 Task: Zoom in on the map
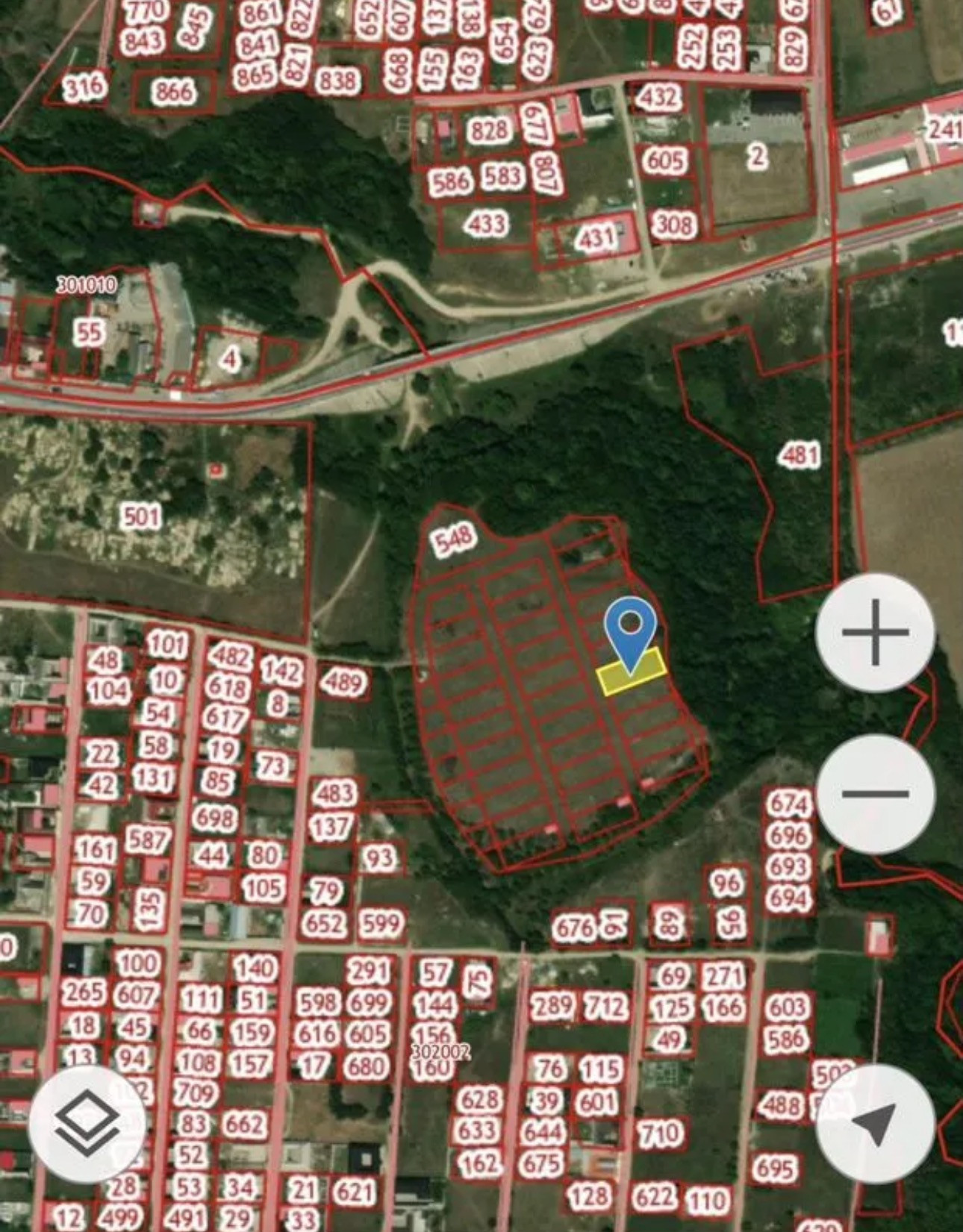click(875, 633)
